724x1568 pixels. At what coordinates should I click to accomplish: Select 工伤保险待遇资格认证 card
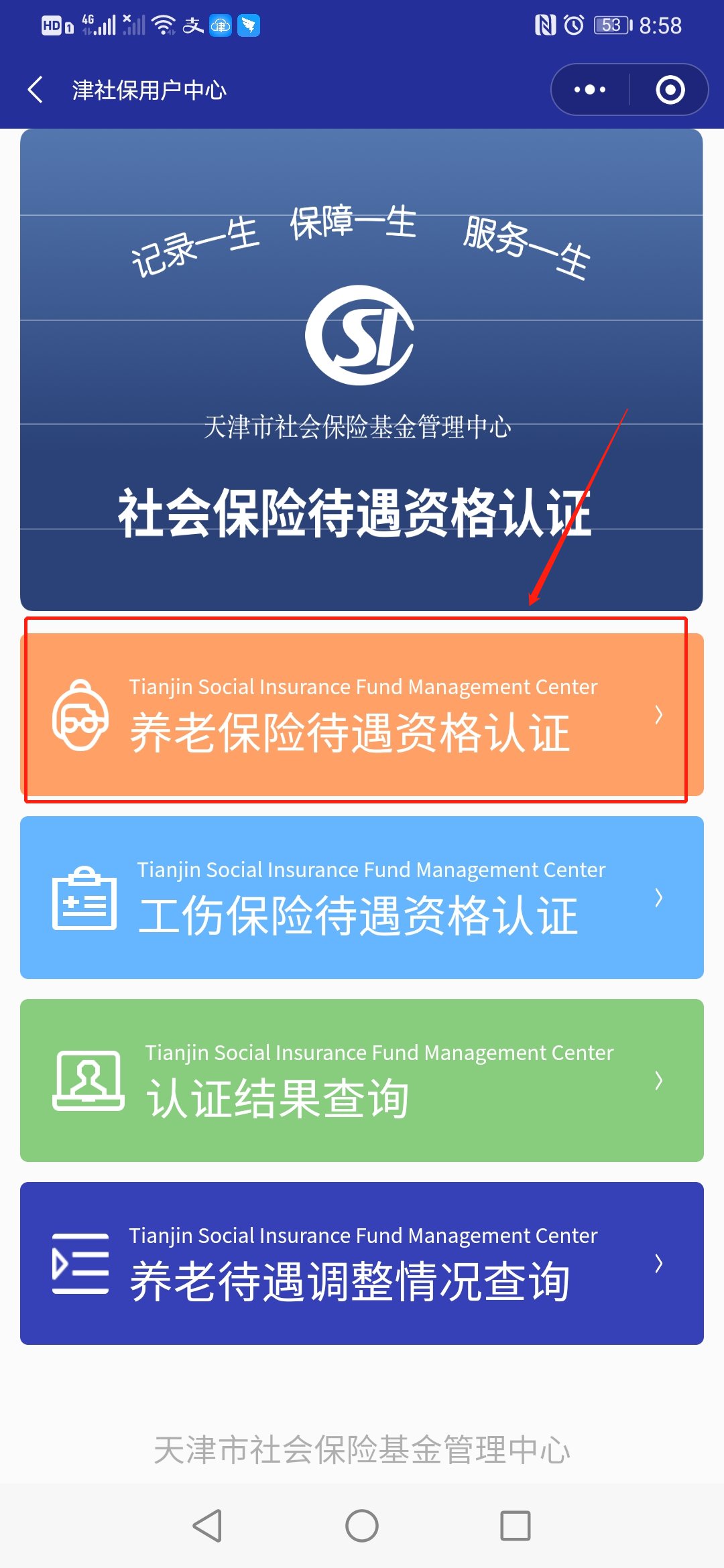tap(362, 897)
